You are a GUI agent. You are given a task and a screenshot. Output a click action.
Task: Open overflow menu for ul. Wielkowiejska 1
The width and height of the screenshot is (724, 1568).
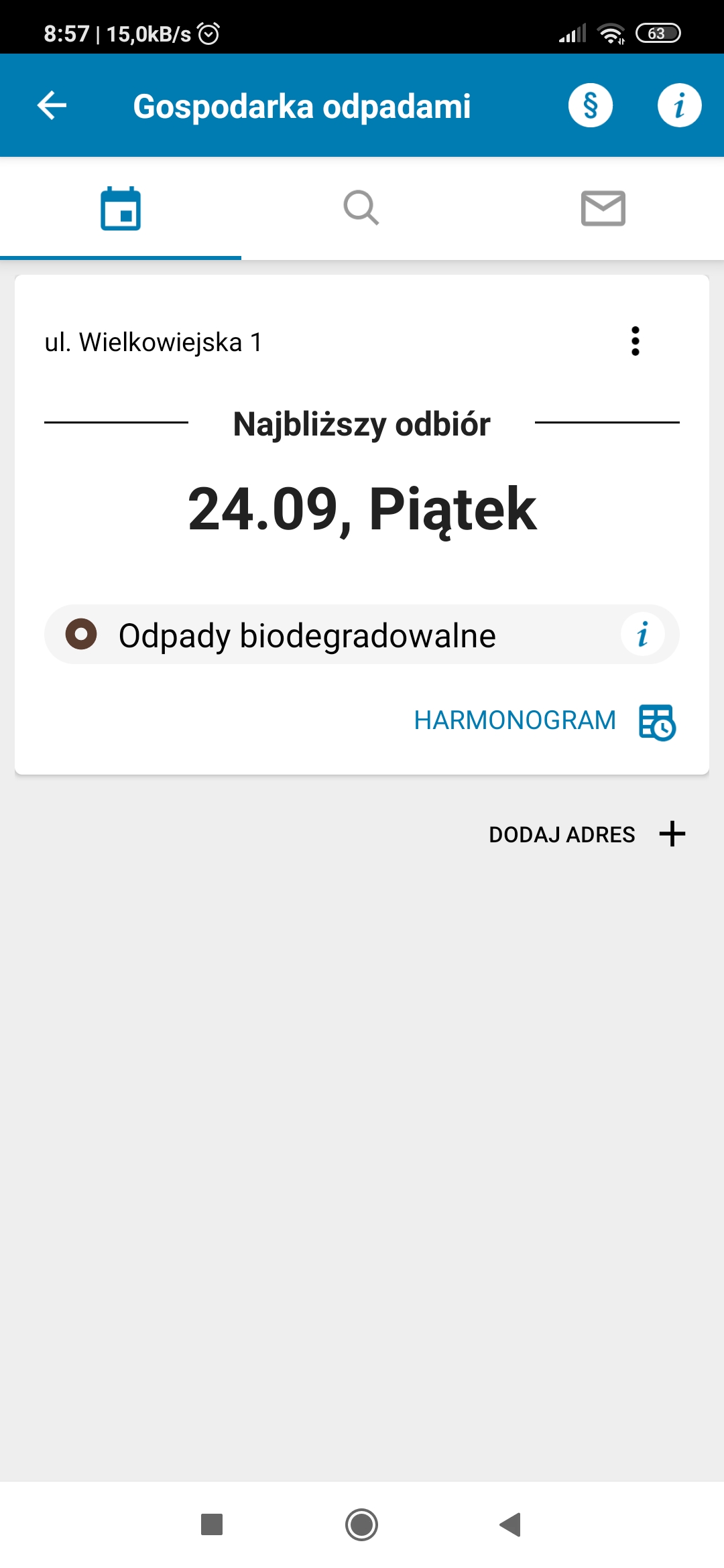(635, 342)
